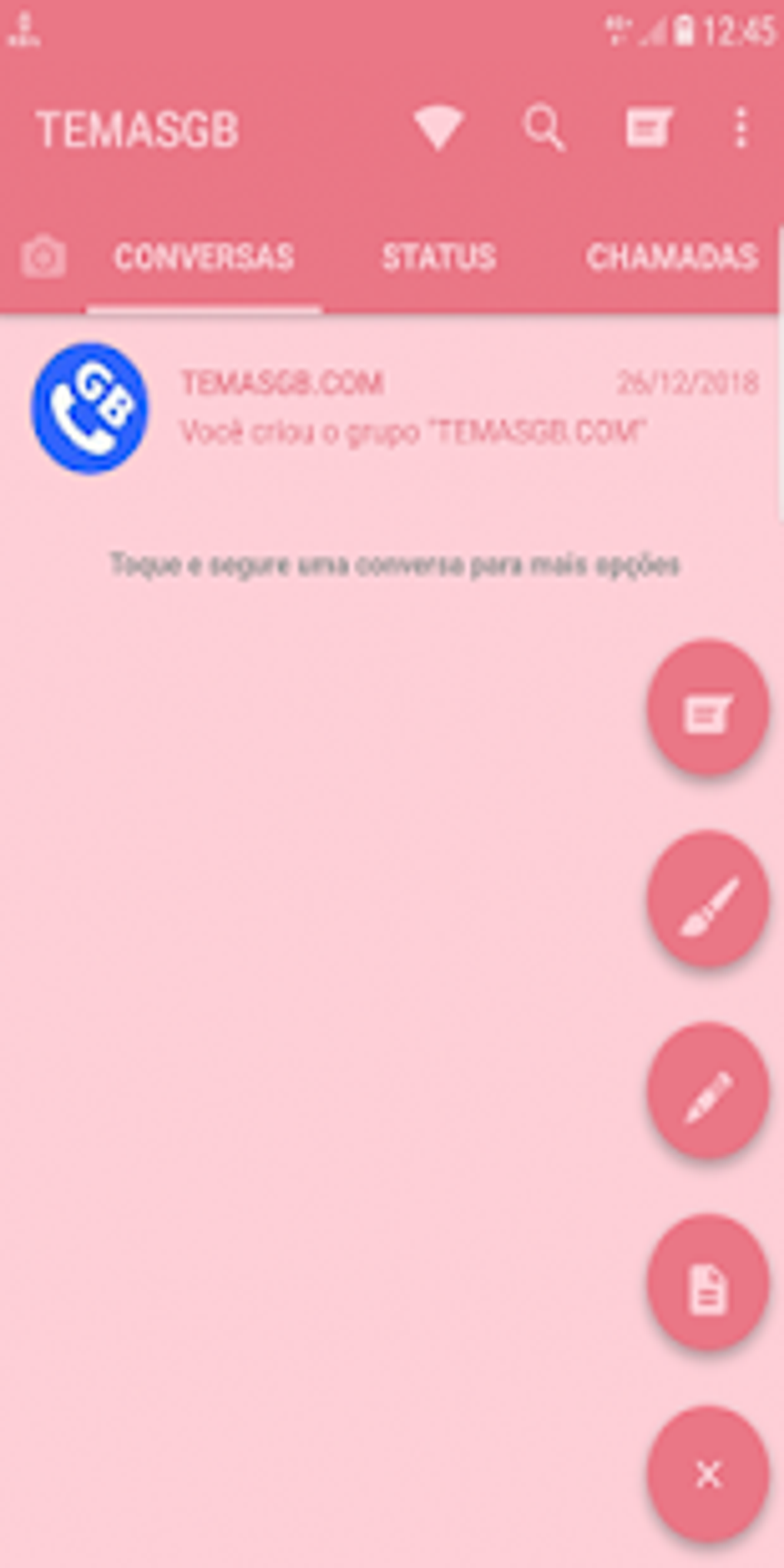The image size is (784, 1568).
Task: Tap the paintbrush floating button
Action: tap(707, 899)
